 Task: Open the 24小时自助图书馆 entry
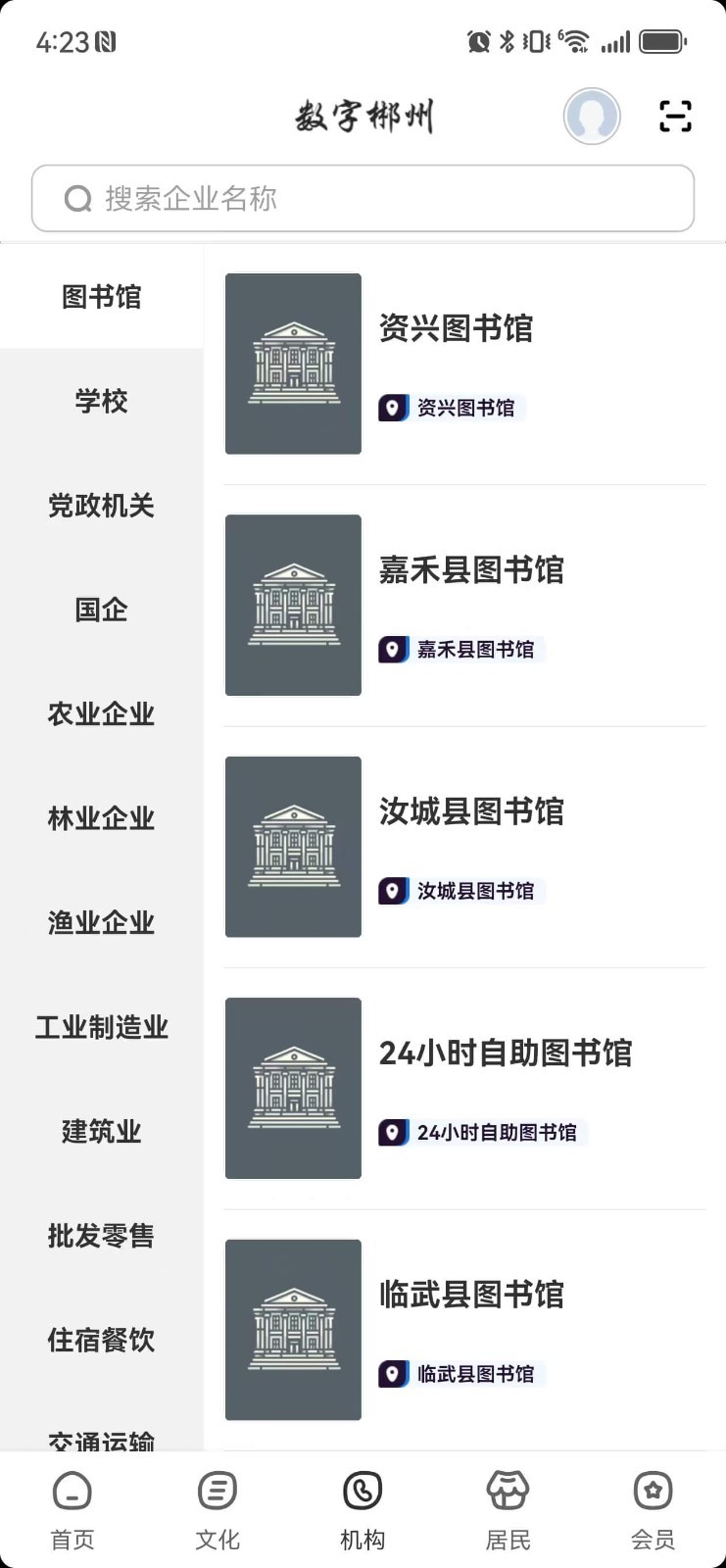[464, 1088]
